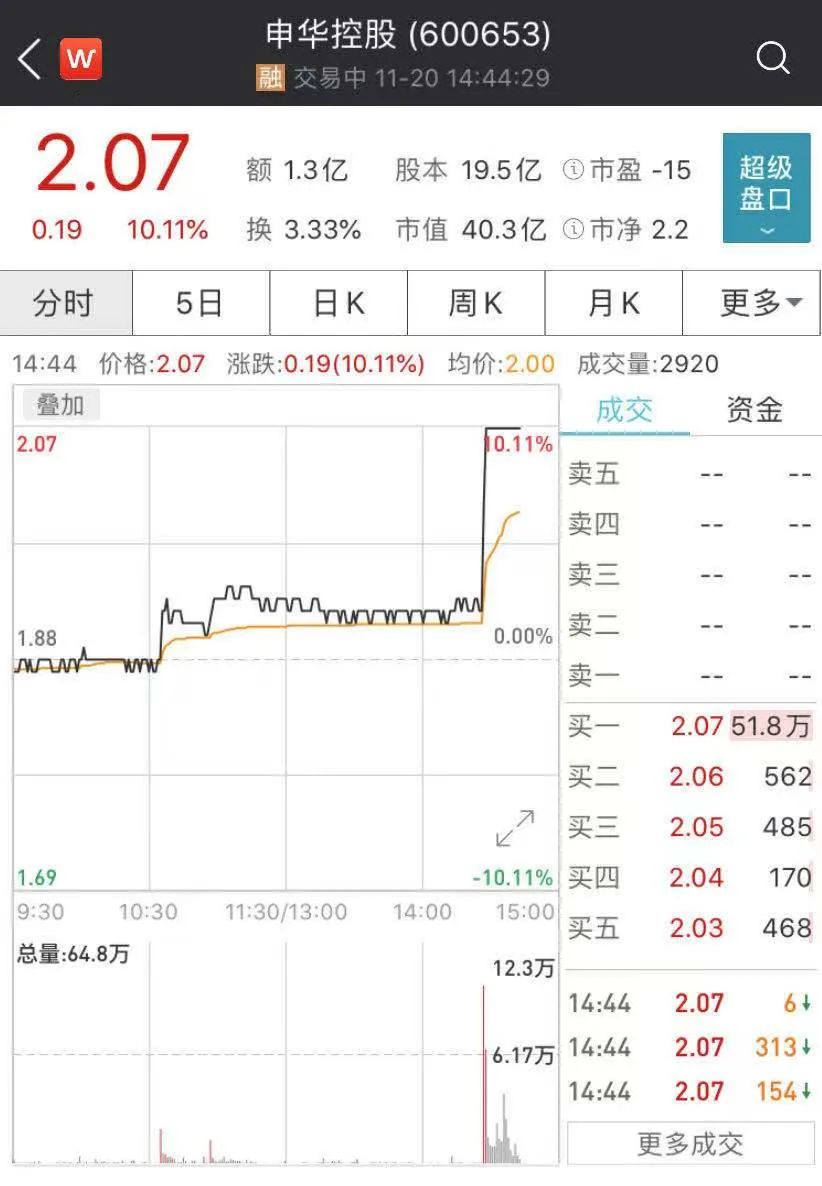Show the 周K candlestick chart

(475, 303)
